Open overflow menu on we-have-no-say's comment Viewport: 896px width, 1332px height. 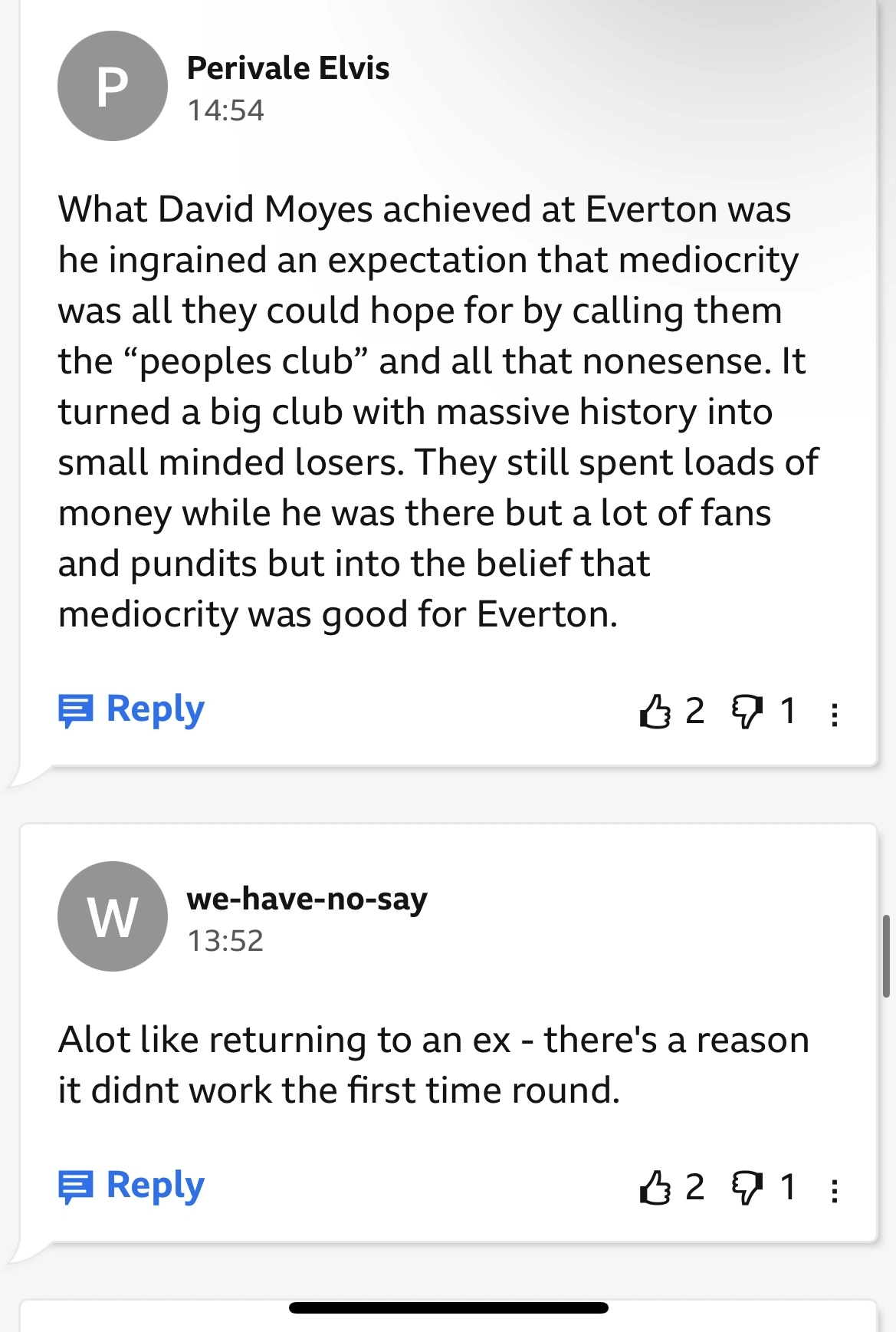click(834, 1190)
